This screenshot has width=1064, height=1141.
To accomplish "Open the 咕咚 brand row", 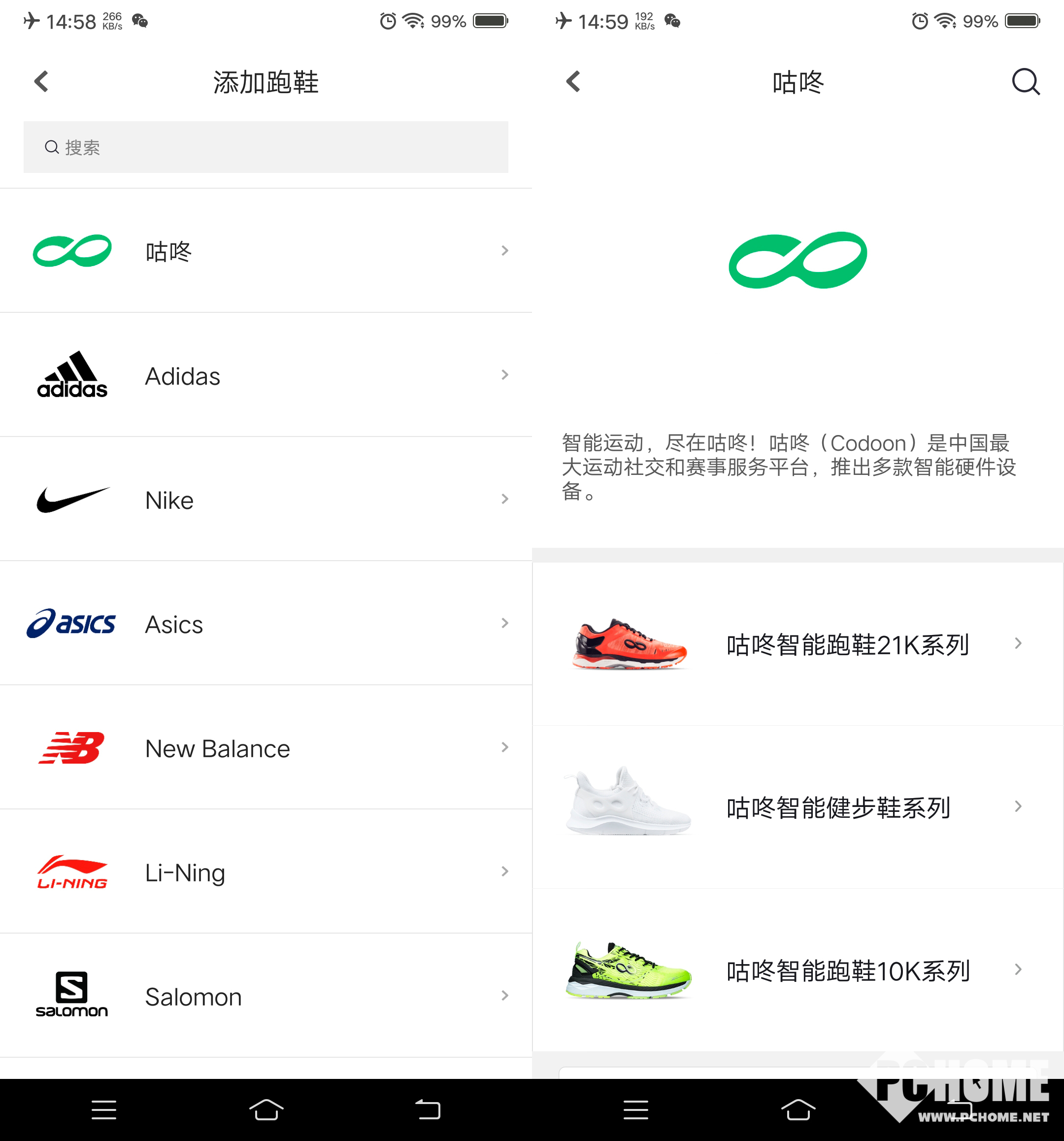I will (x=266, y=251).
